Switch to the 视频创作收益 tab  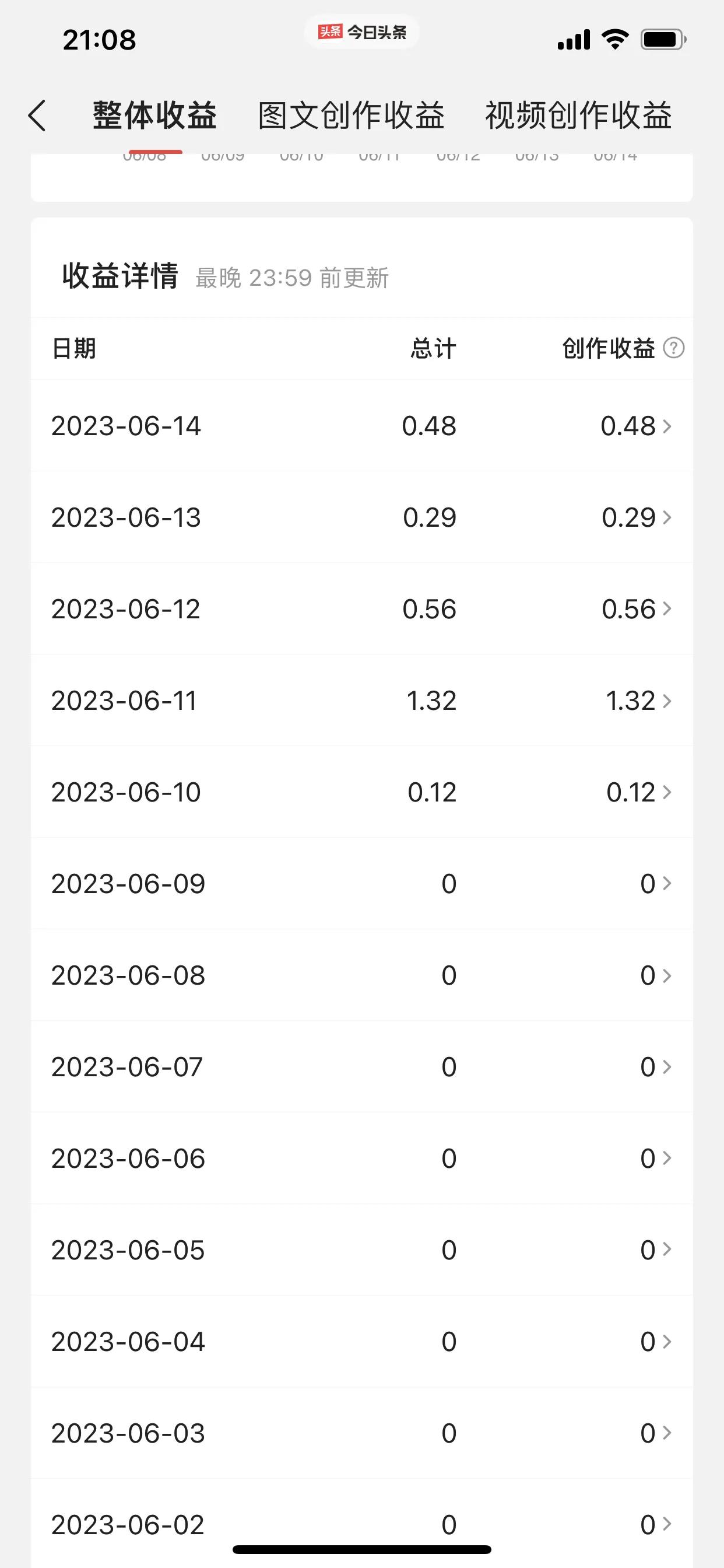pyautogui.click(x=578, y=116)
